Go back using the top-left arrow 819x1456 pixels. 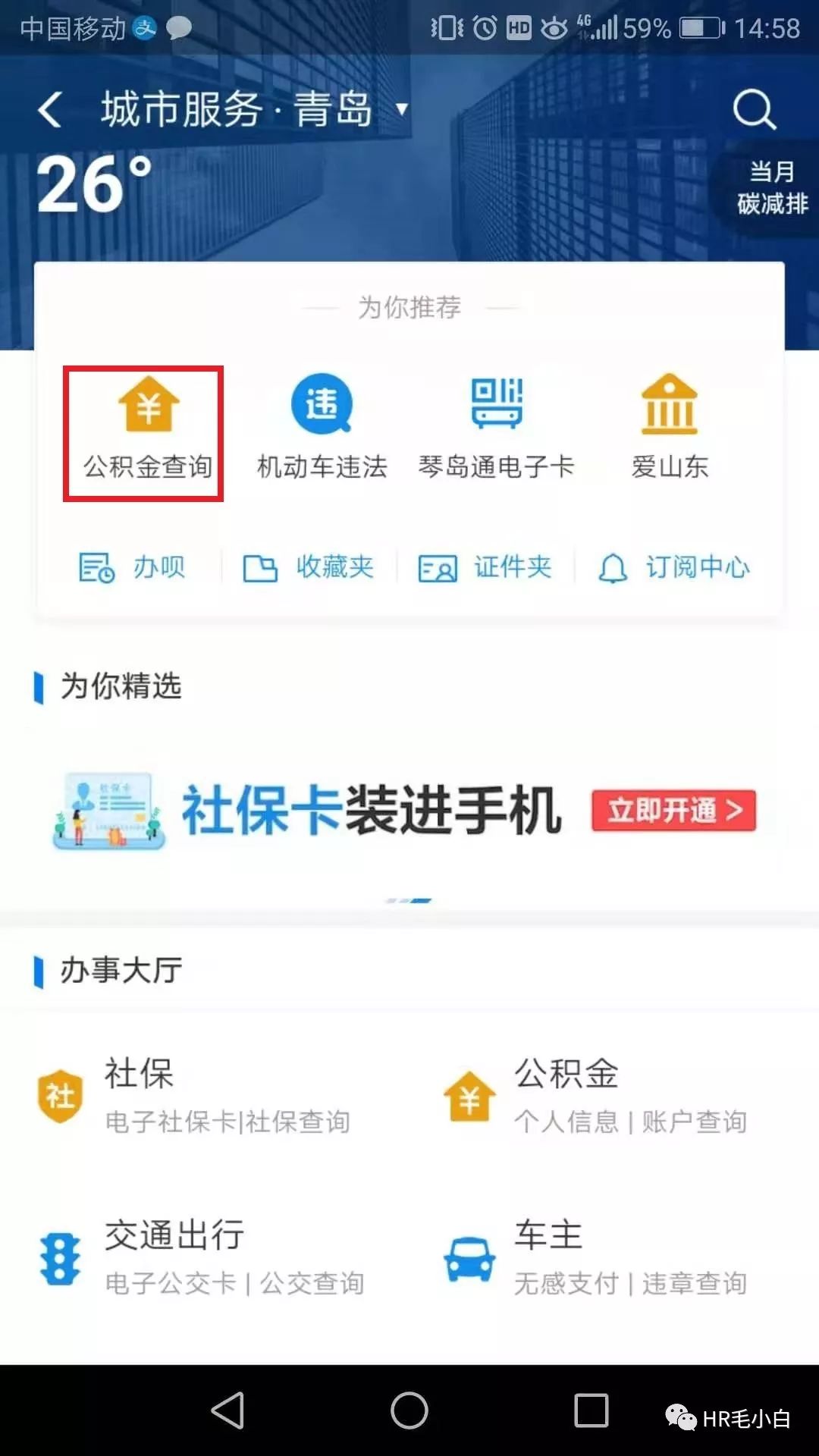tap(50, 110)
